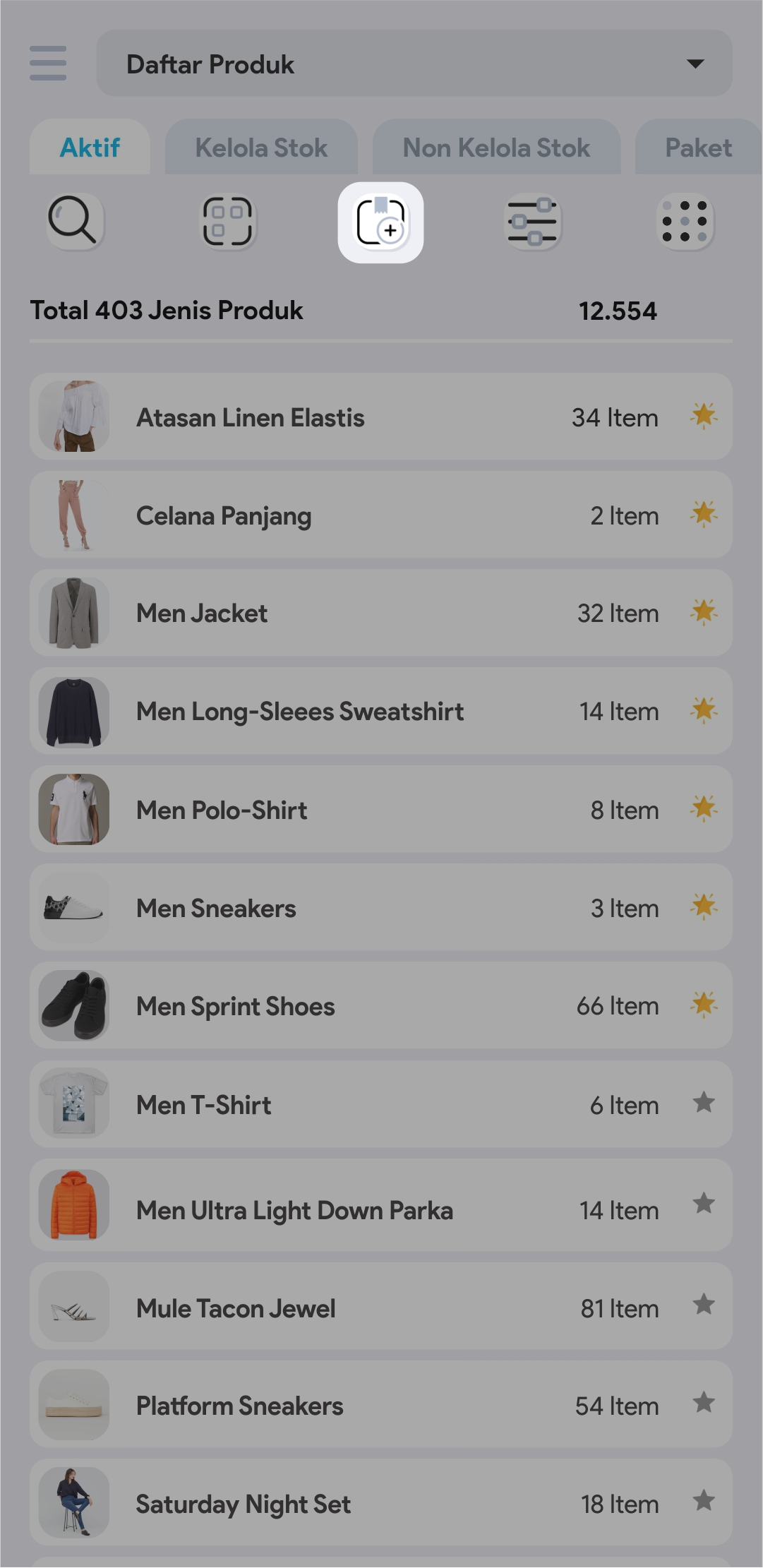Switch to the Non Kelola Stok tab

pyautogui.click(x=496, y=148)
